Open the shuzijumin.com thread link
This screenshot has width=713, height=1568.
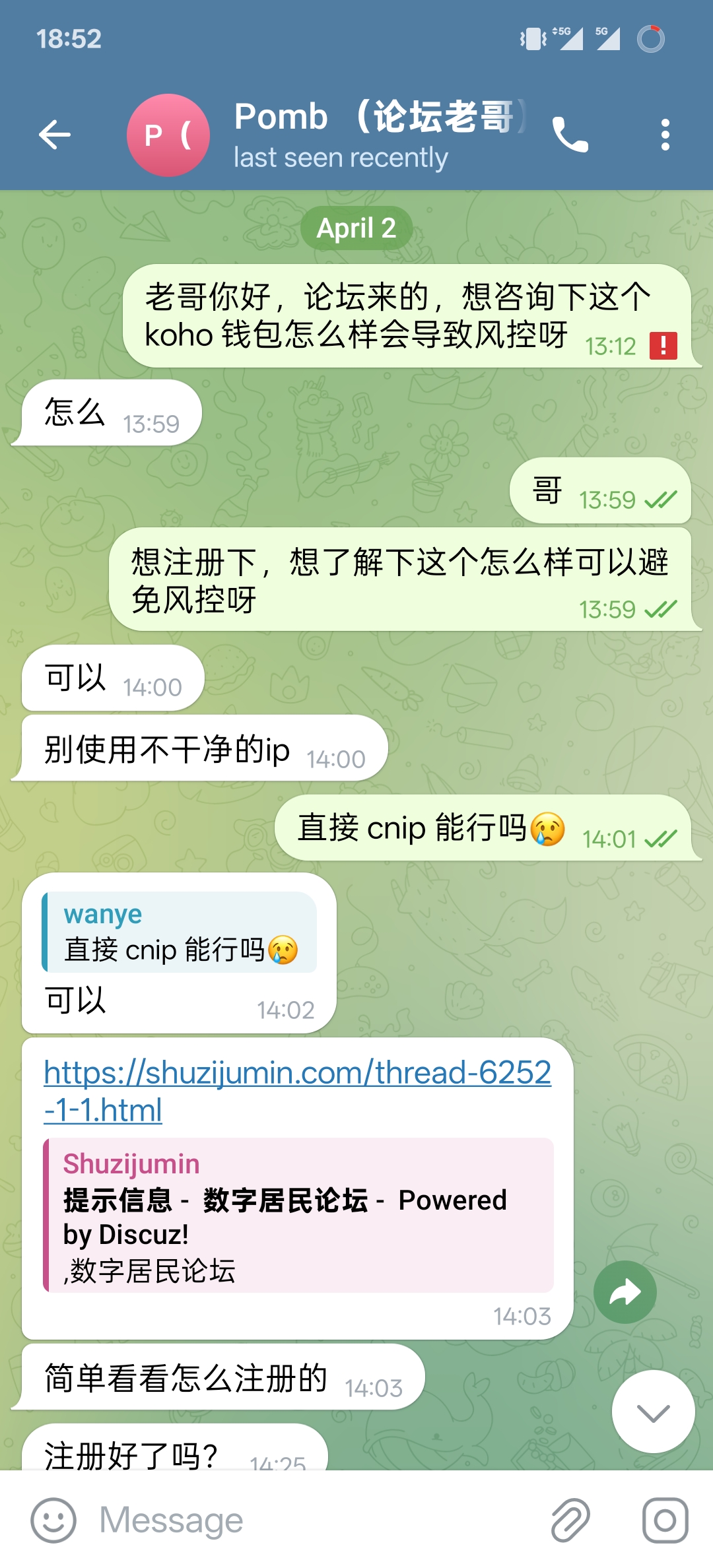point(297,1072)
